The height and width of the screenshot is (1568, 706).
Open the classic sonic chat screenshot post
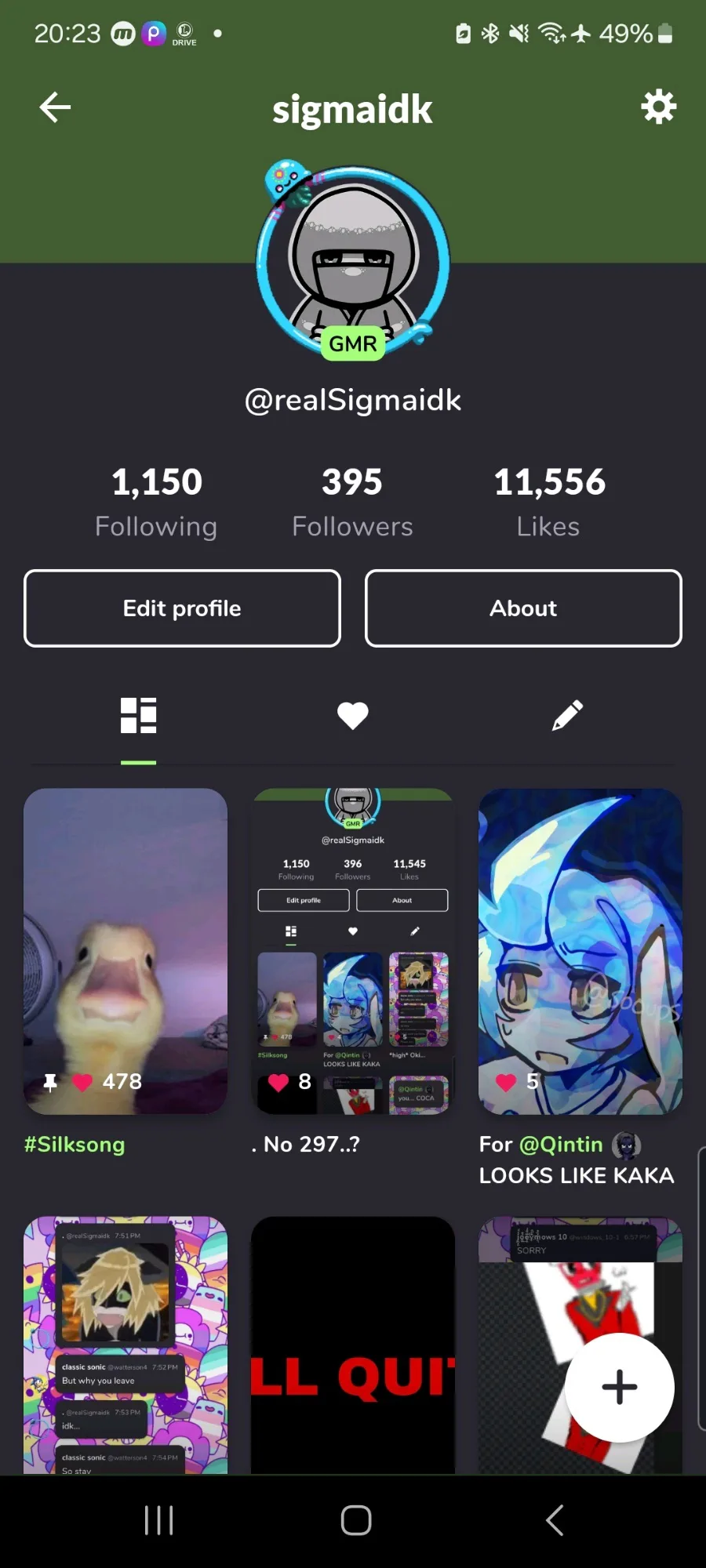(126, 1345)
